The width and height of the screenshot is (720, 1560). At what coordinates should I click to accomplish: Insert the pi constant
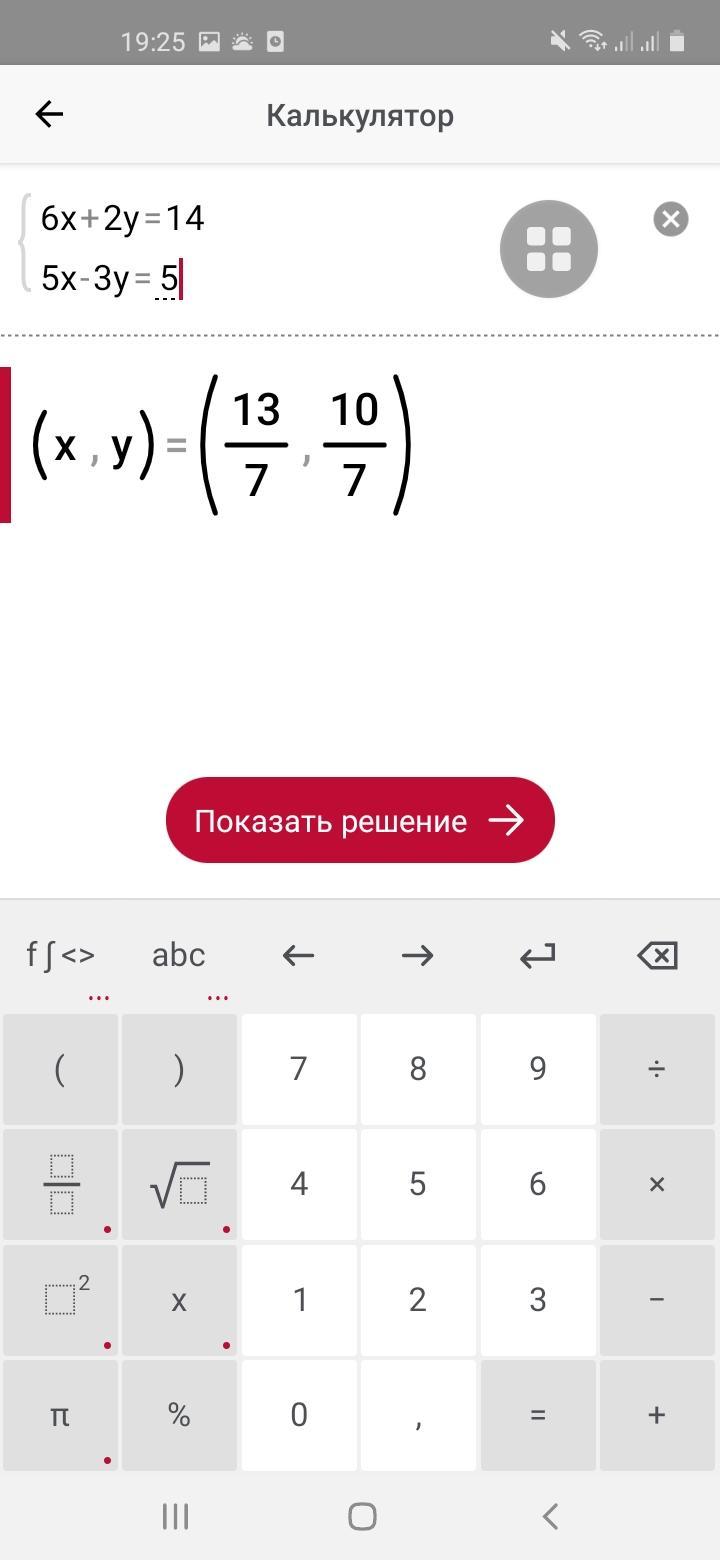click(60, 1415)
